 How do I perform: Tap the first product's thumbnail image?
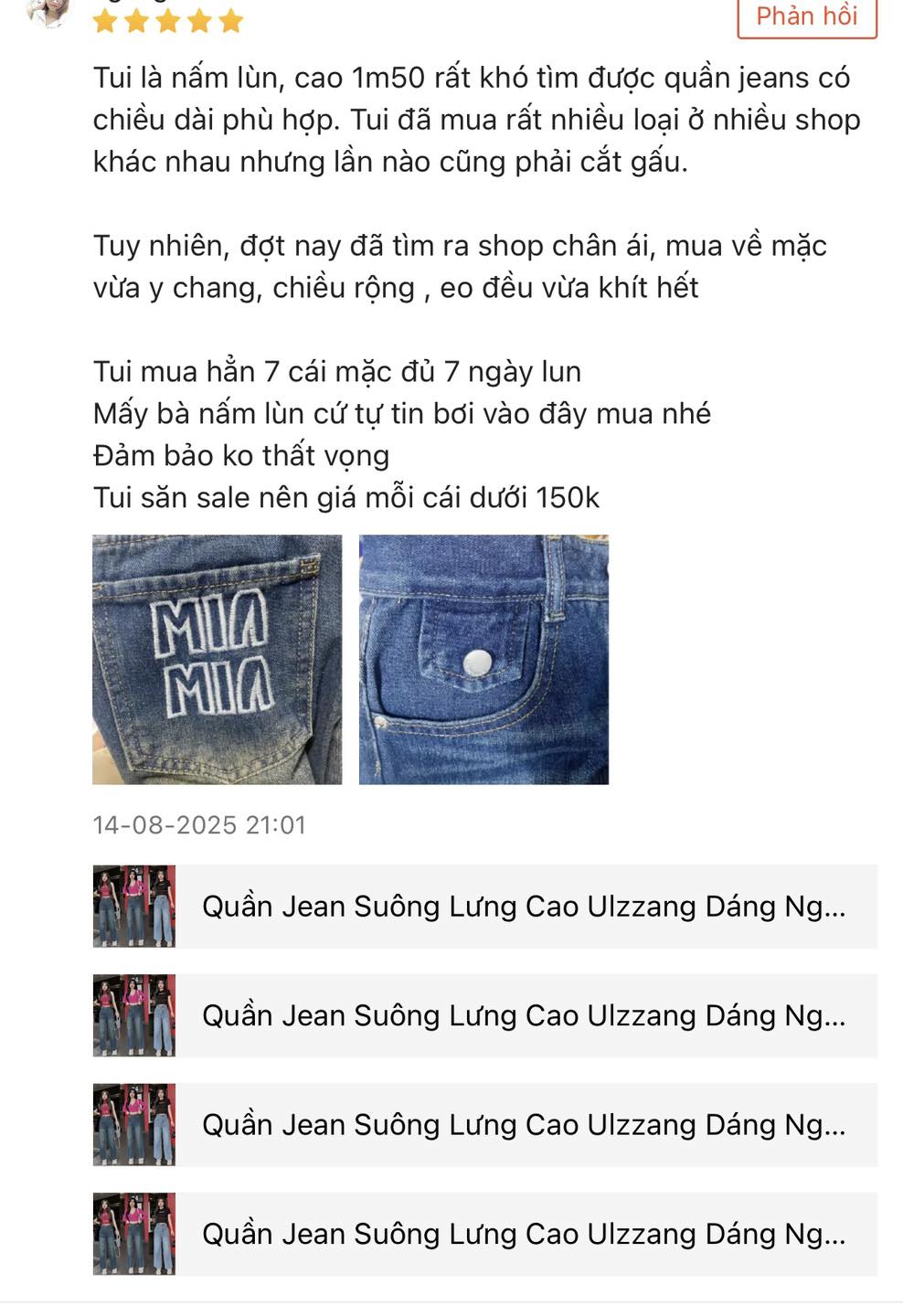[133, 906]
